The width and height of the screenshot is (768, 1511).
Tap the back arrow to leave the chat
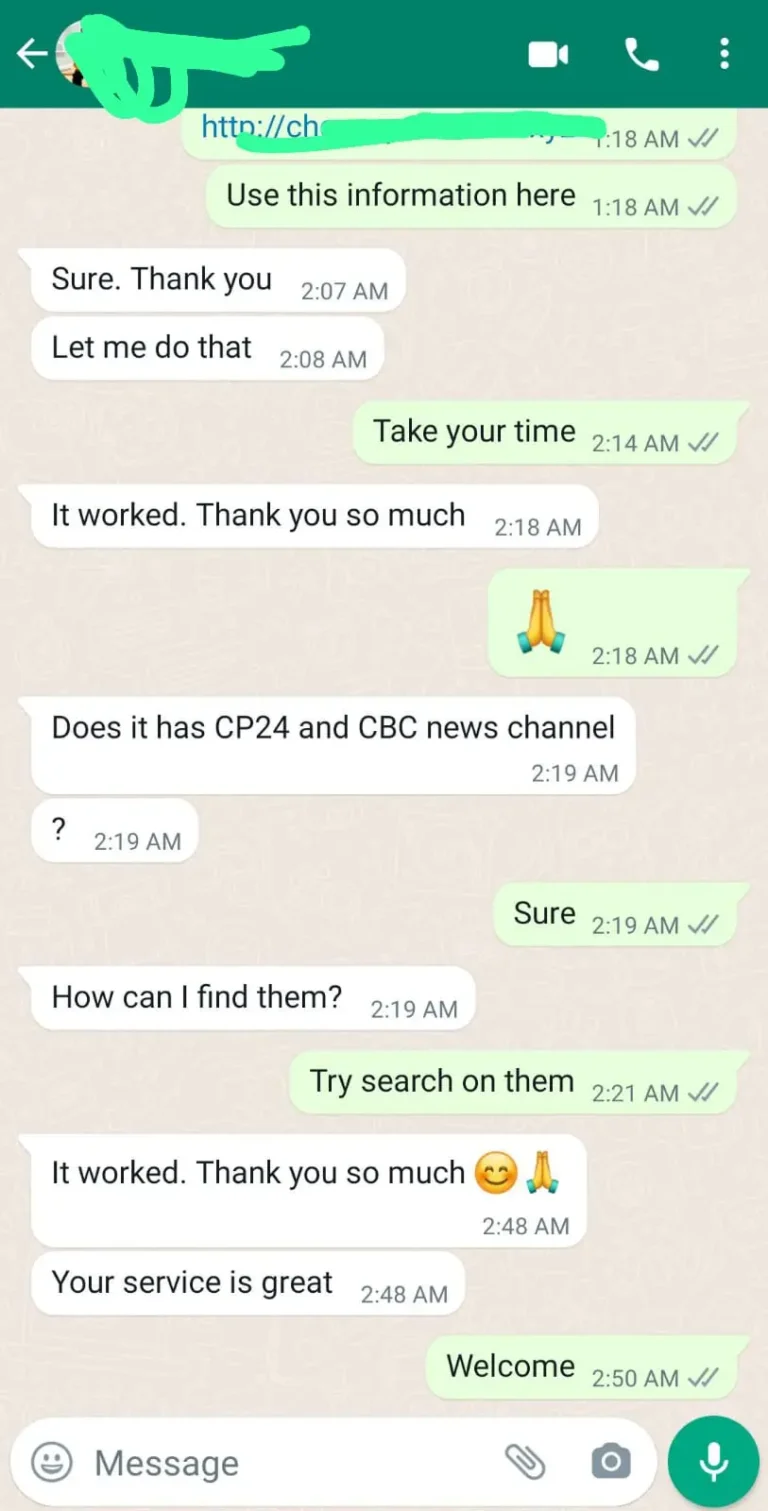click(x=30, y=55)
